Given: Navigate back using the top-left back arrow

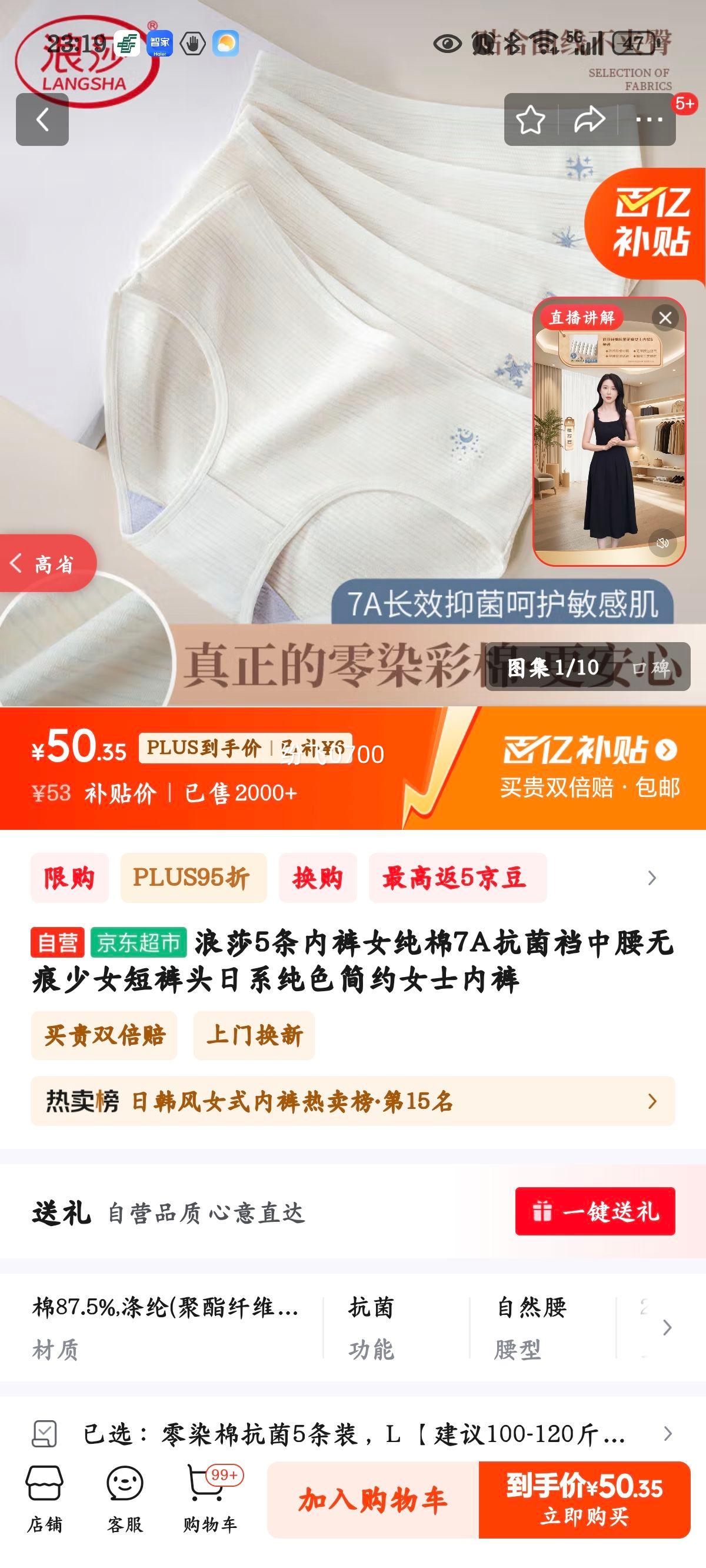Looking at the screenshot, I should 42,119.
